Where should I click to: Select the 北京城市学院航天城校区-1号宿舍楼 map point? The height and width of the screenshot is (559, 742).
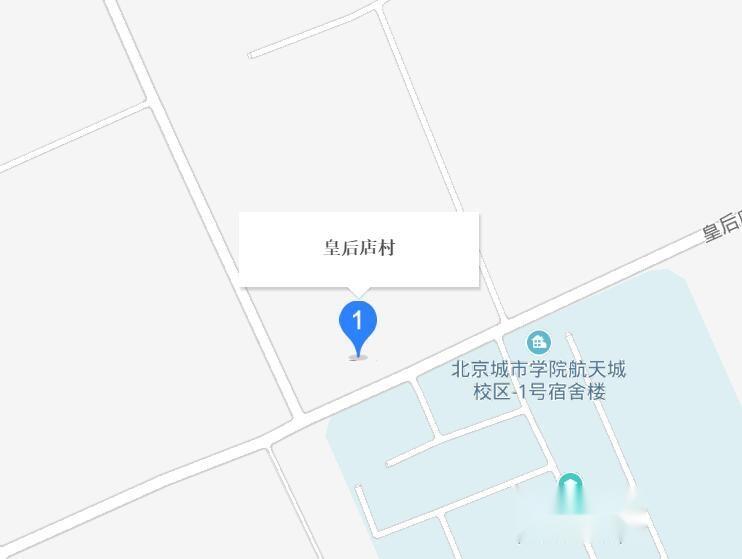(539, 344)
